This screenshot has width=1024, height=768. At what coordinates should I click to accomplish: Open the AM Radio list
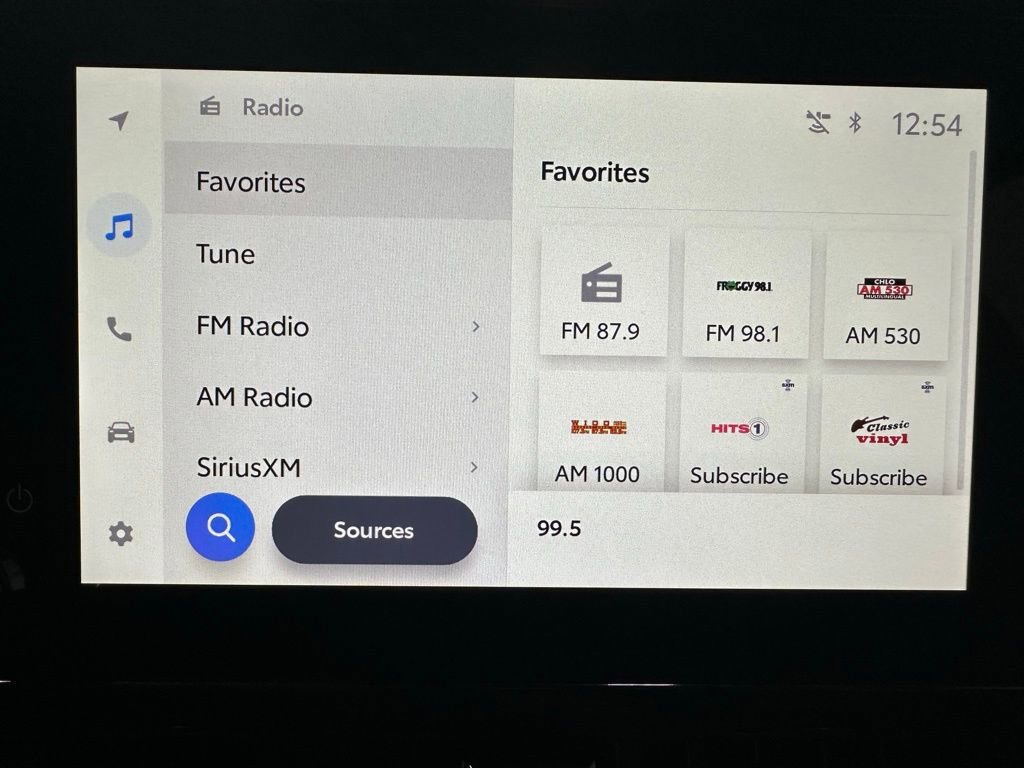pyautogui.click(x=337, y=397)
